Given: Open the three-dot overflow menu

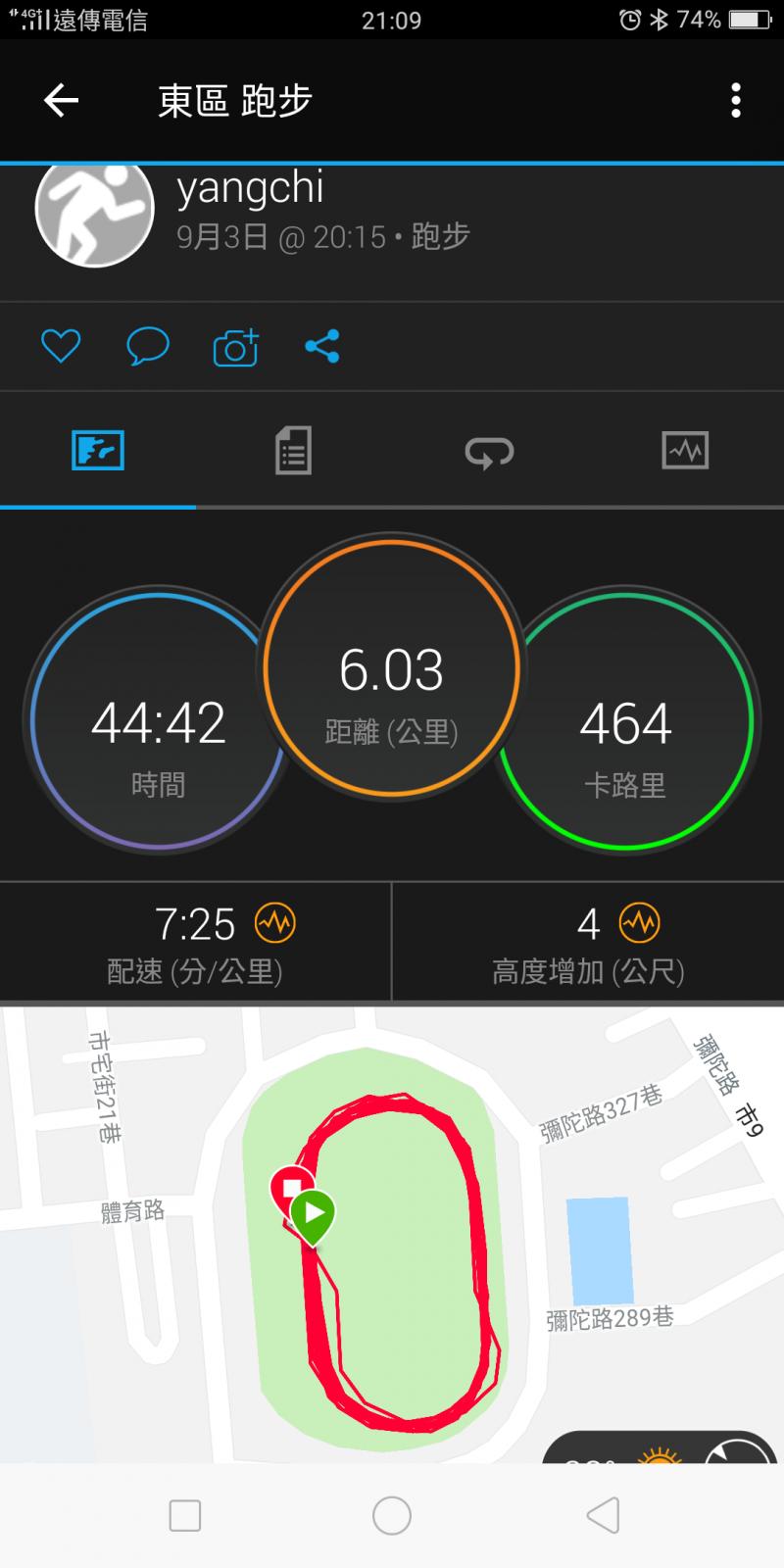Looking at the screenshot, I should click(x=735, y=100).
